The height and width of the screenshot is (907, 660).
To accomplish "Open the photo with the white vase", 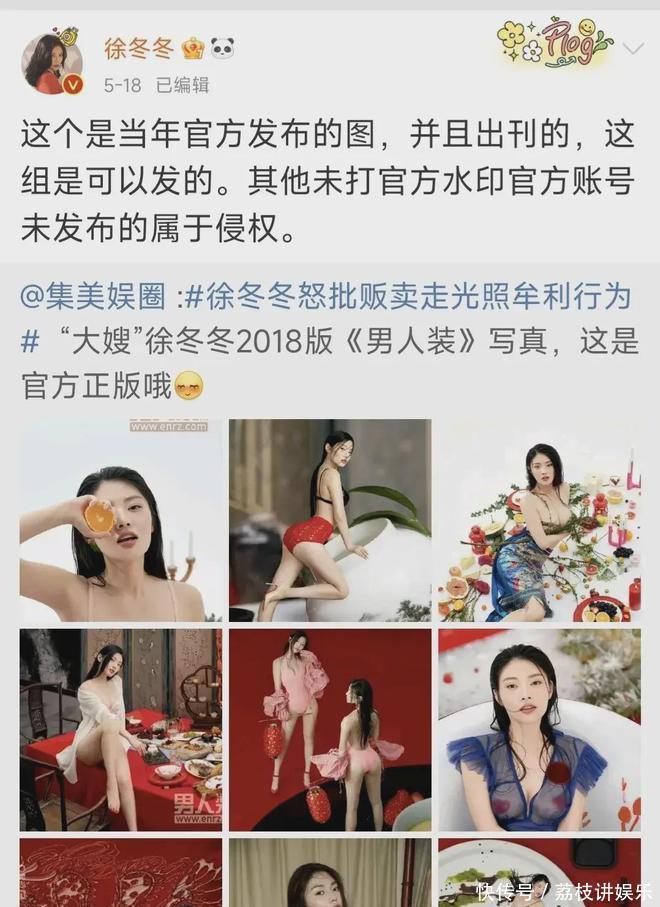I will click(x=330, y=520).
